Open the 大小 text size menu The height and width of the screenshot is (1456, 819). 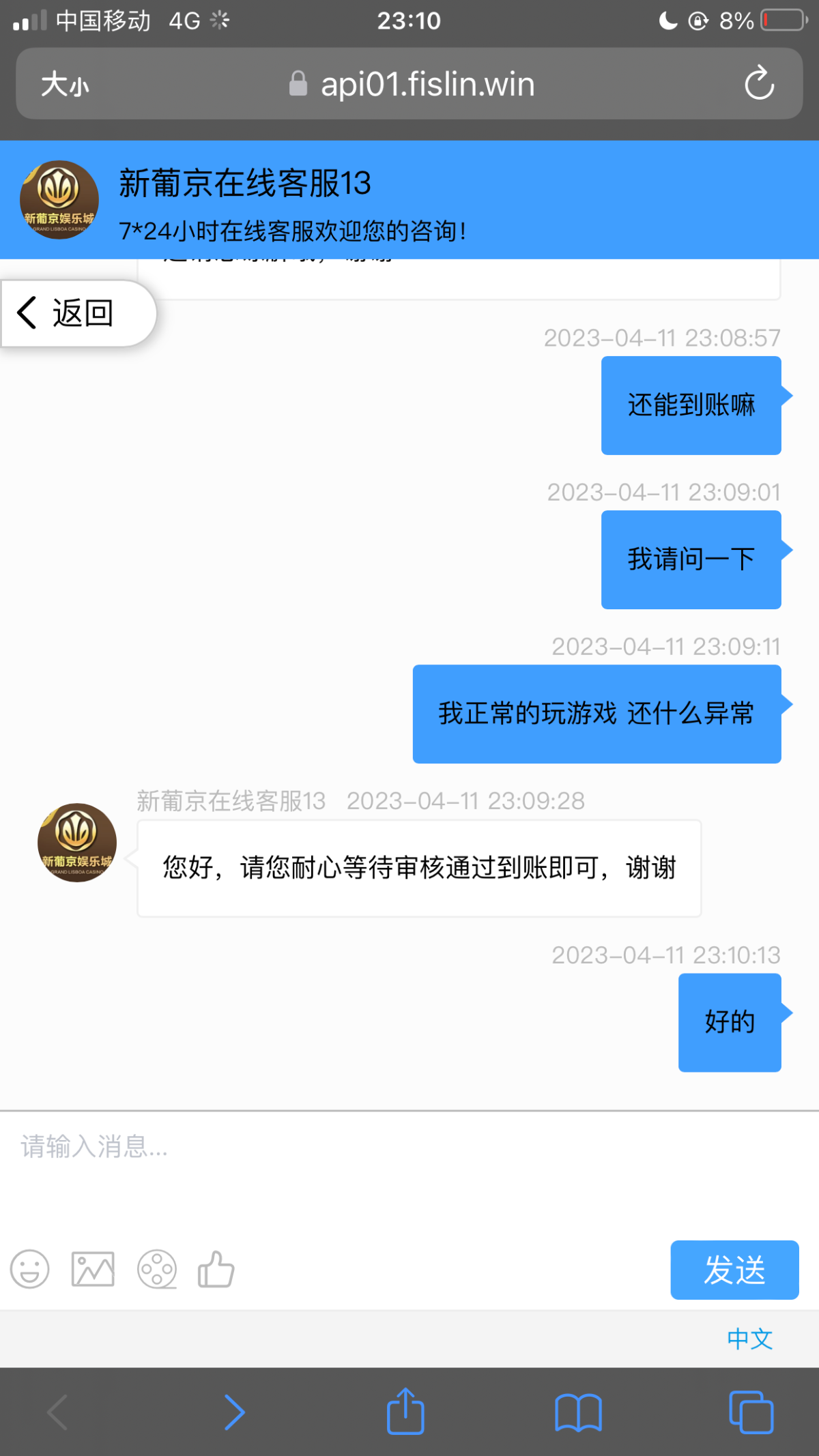click(65, 85)
